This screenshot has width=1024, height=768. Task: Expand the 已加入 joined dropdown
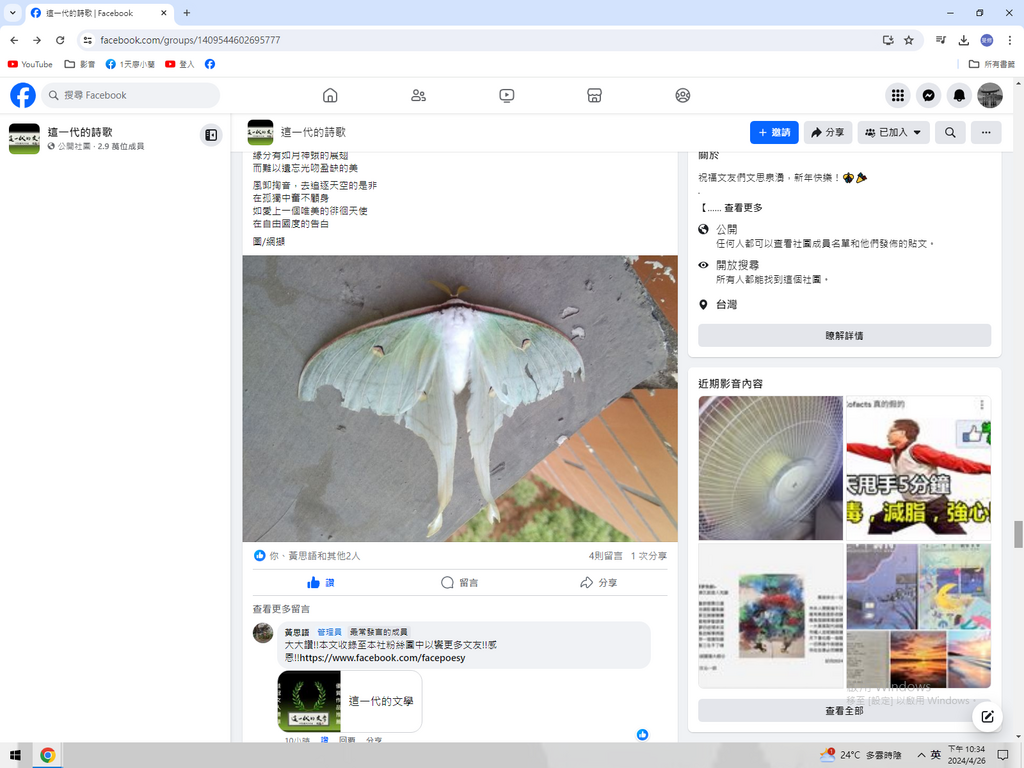(x=893, y=132)
